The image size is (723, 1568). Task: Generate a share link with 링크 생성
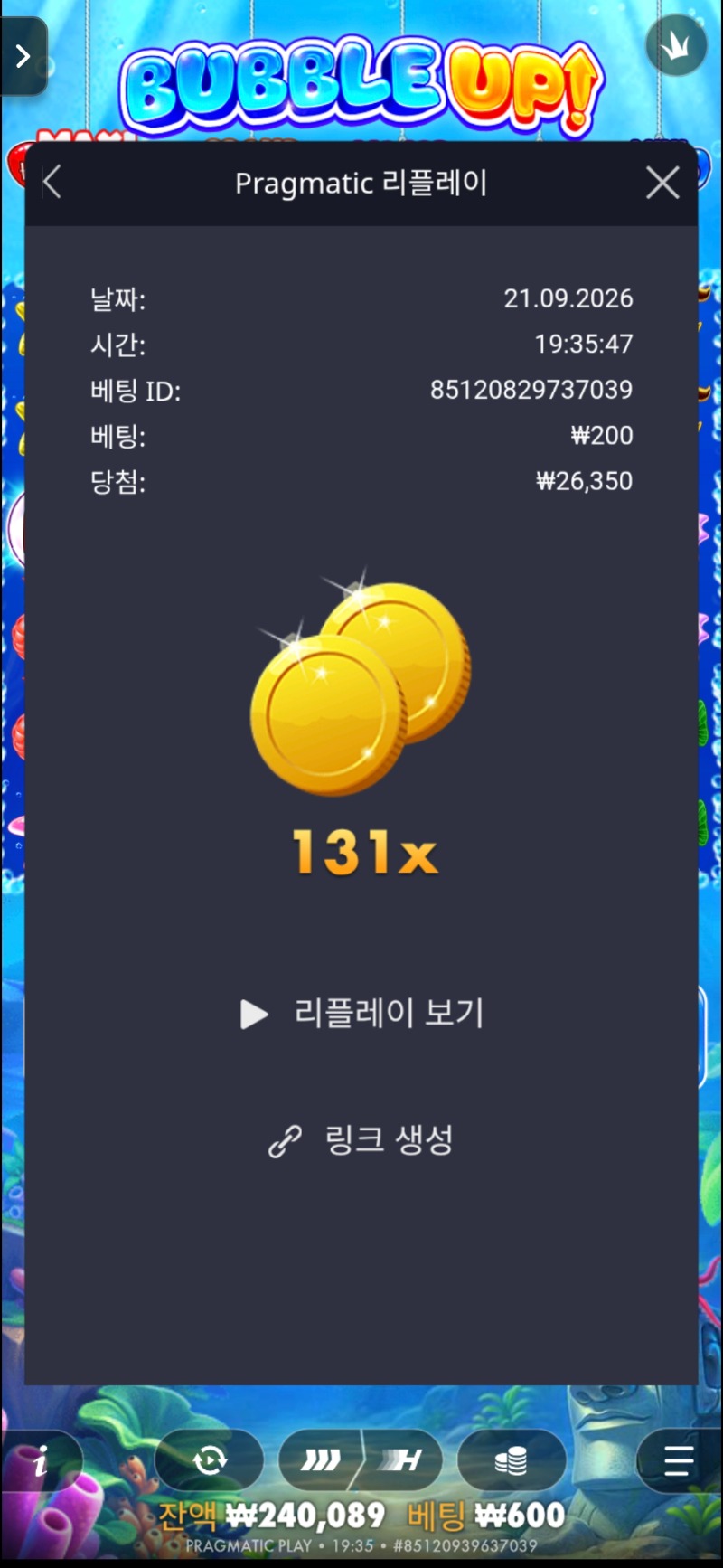point(361,1139)
